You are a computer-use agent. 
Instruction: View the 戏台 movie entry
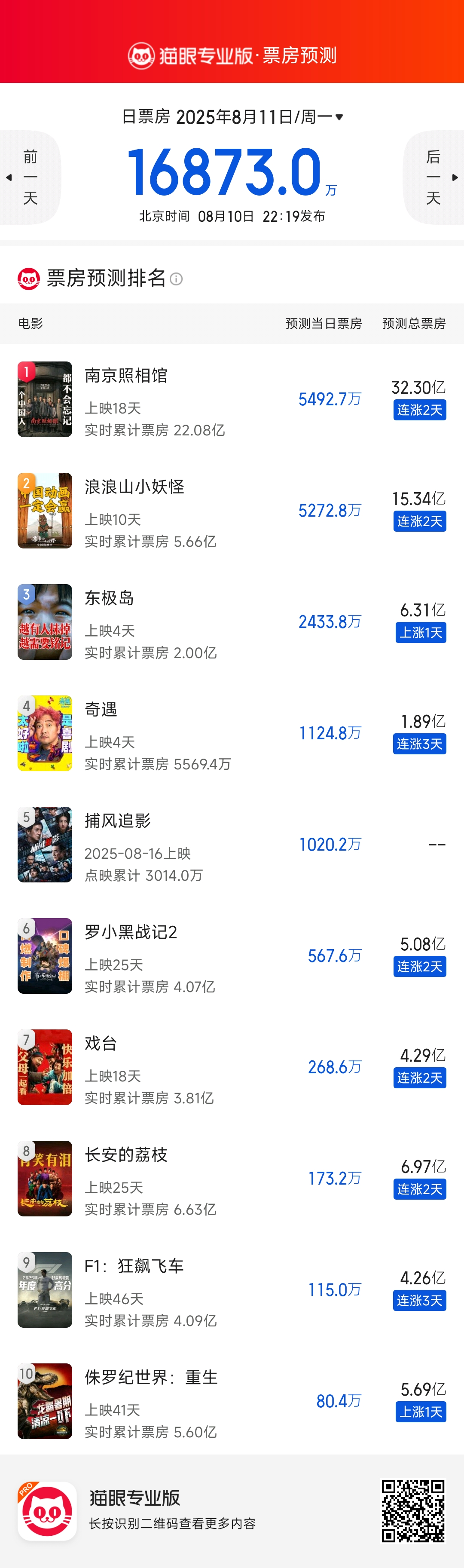point(232,1068)
